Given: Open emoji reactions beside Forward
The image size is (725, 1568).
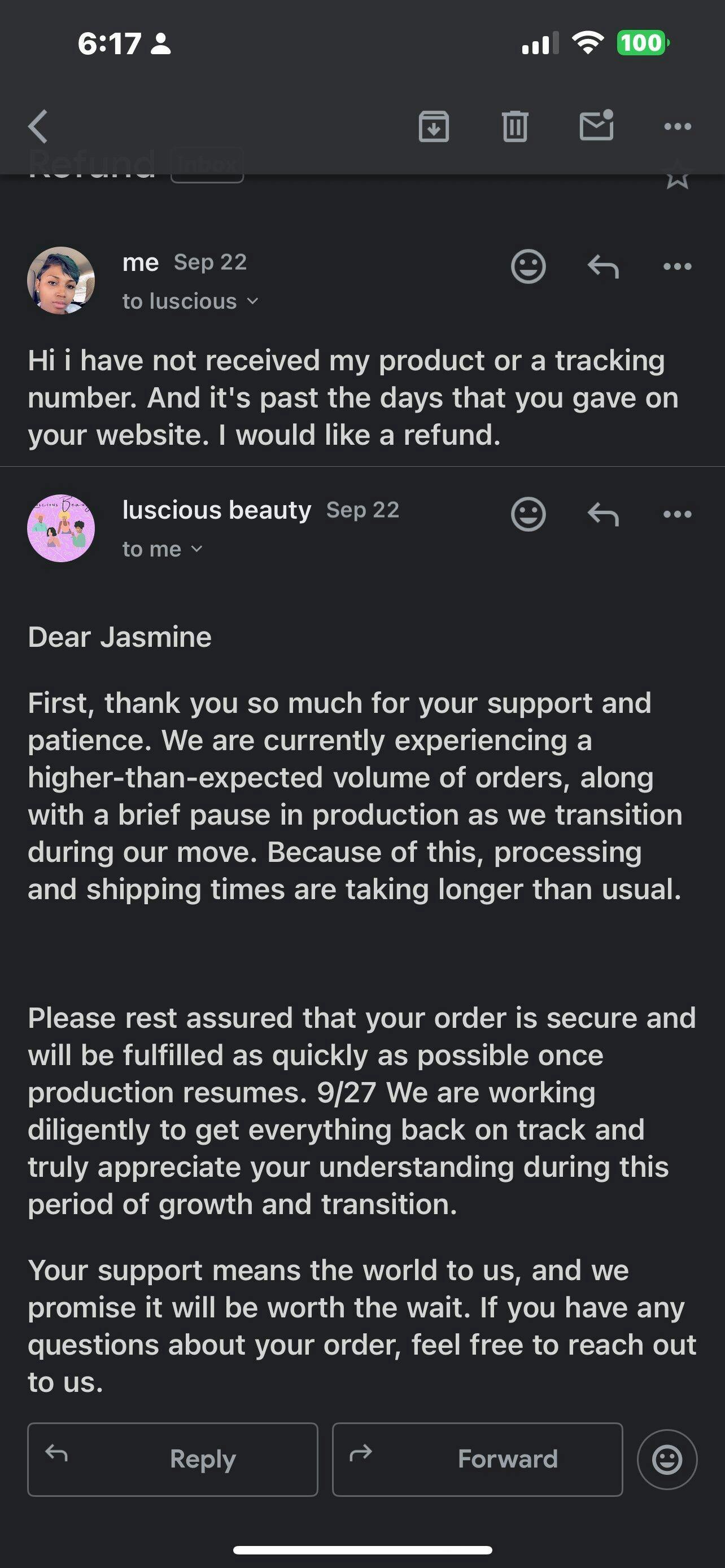Looking at the screenshot, I should click(x=667, y=1459).
